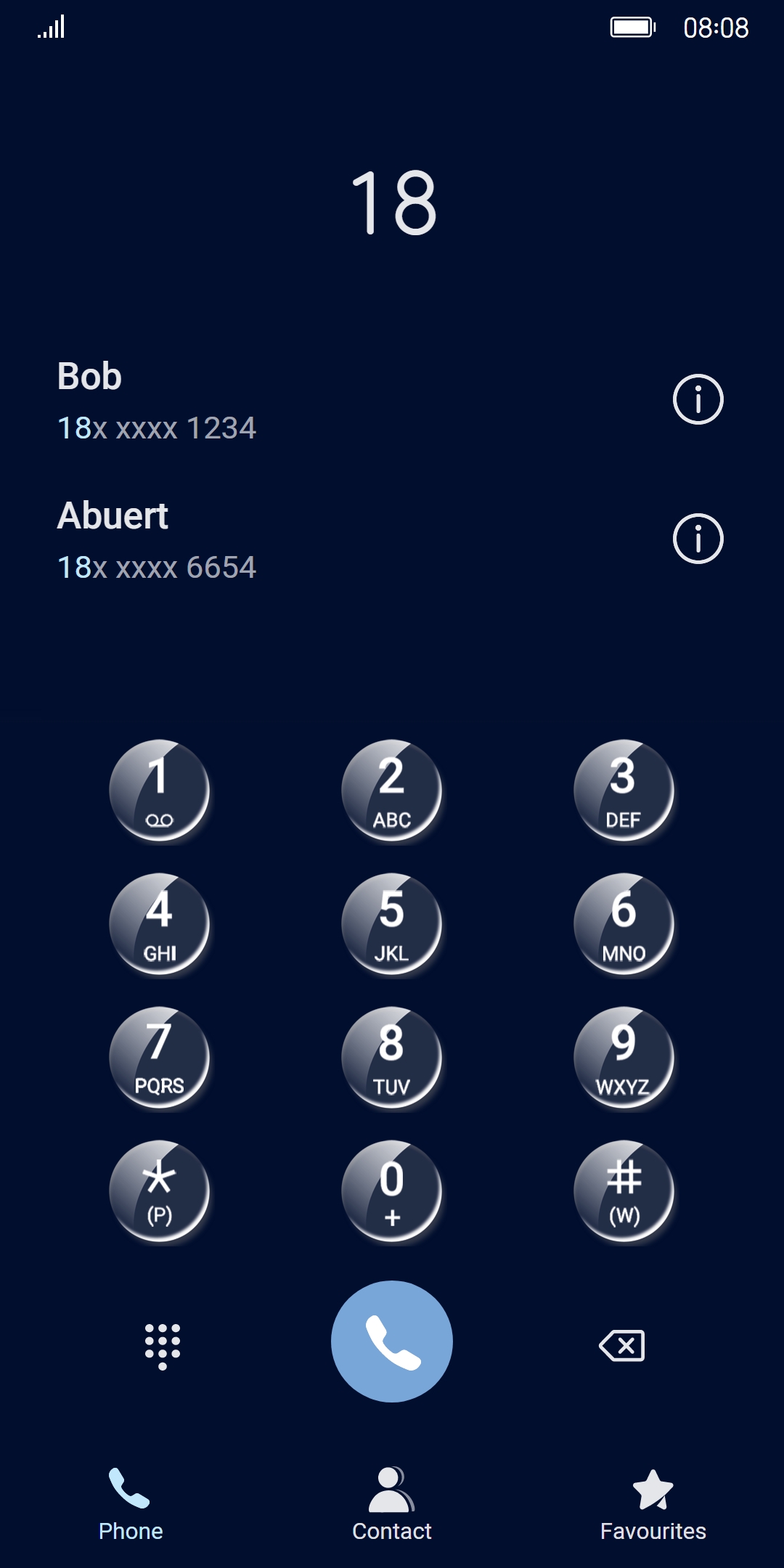This screenshot has height=1568, width=784.
Task: Tap the 2 ABC key
Action: 392,791
